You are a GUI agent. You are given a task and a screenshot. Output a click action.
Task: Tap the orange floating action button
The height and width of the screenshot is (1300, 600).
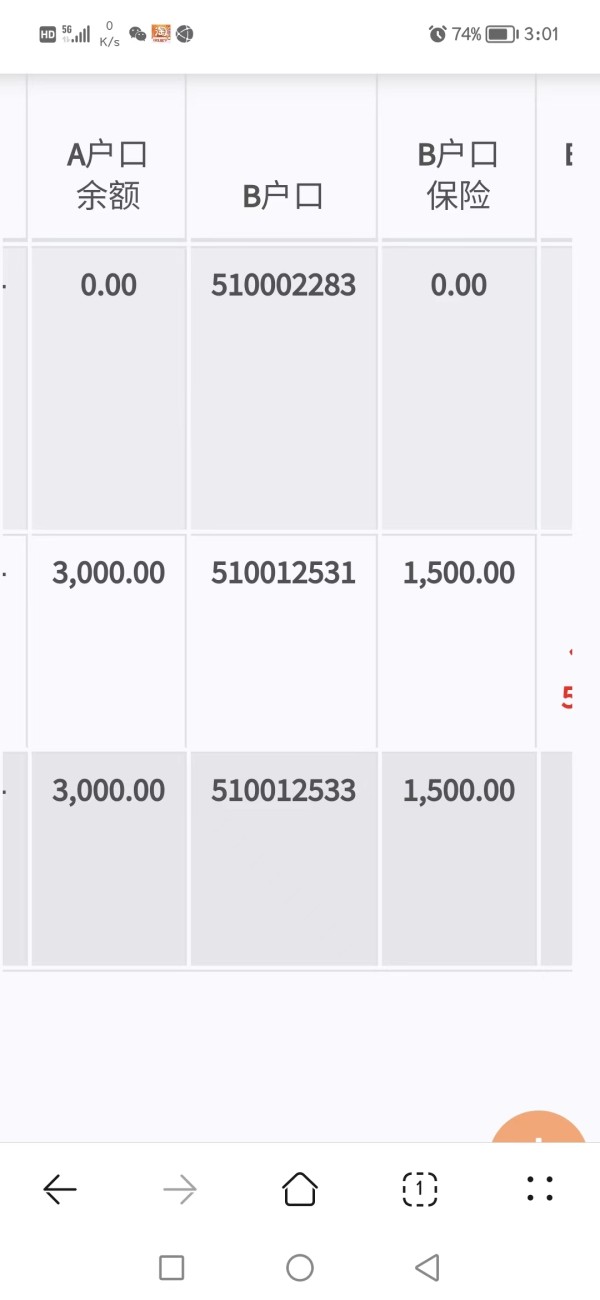pyautogui.click(x=538, y=1126)
